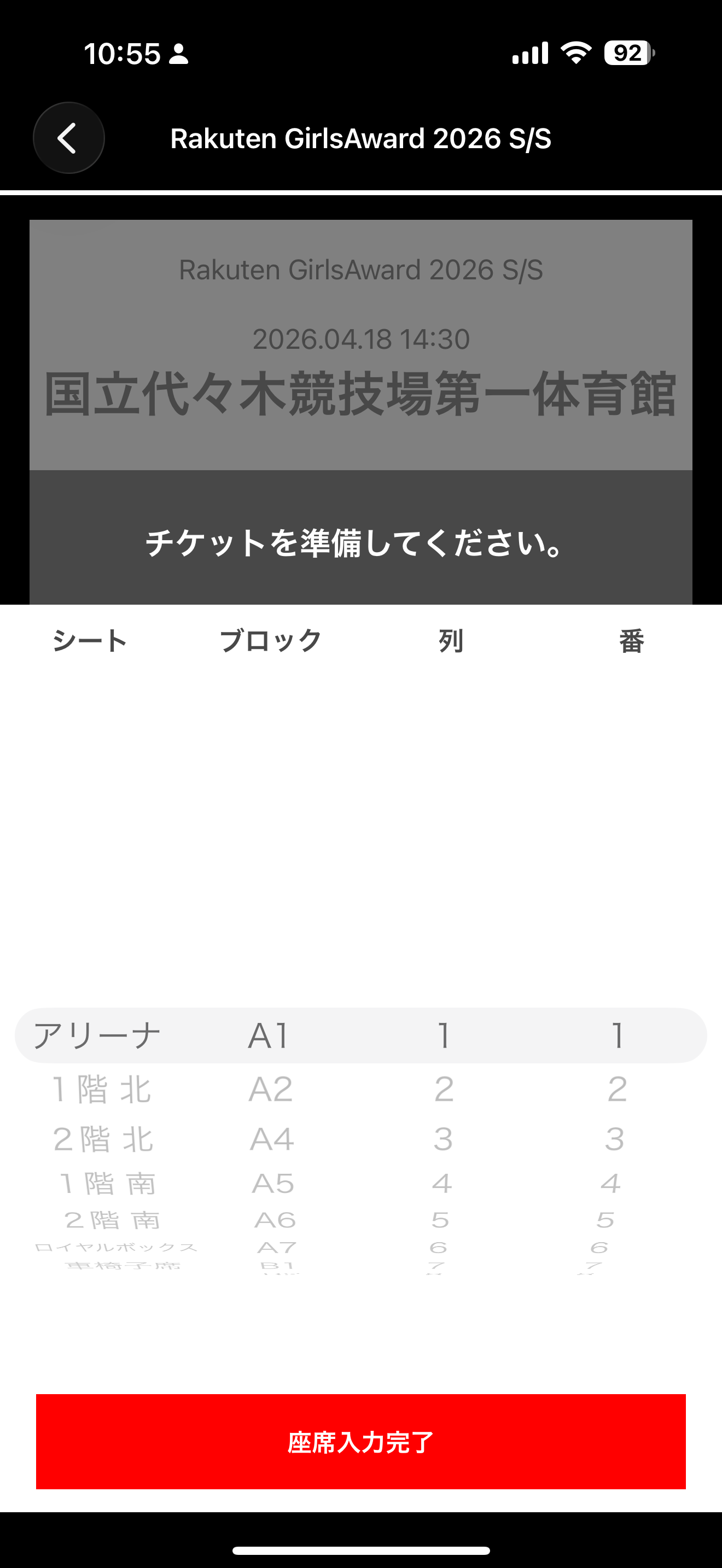Tap the clock showing 10:55
The width and height of the screenshot is (722, 1568).
tap(123, 54)
